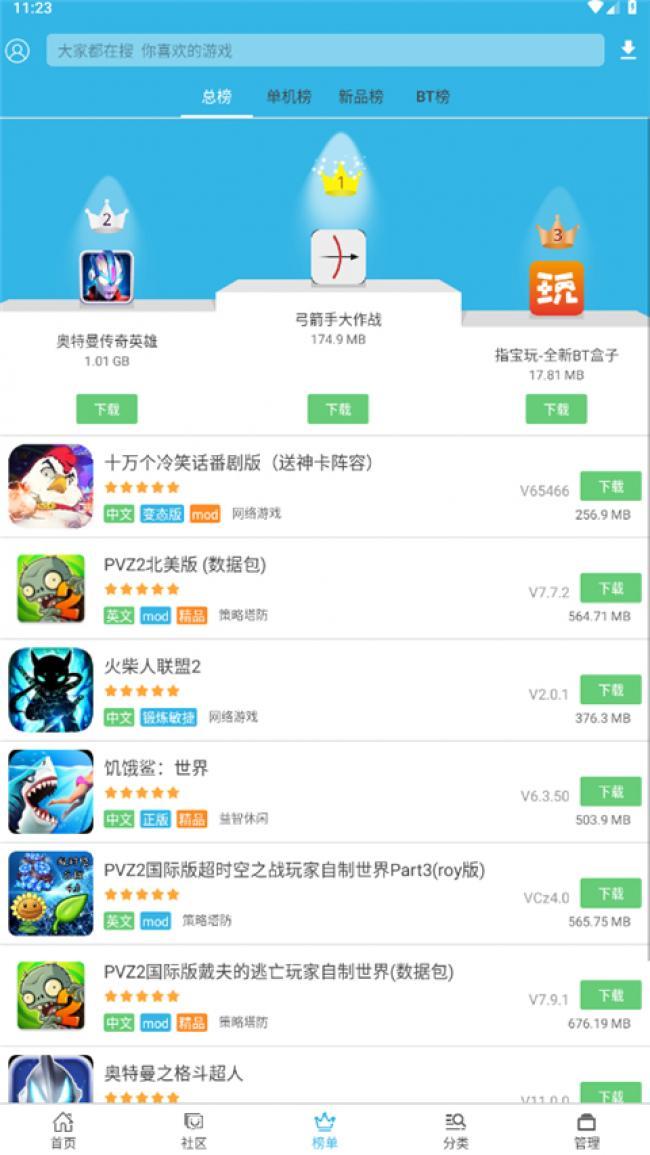View PVZ2国际版超时空之战 Part3(roy版) details
This screenshot has height=1155, width=650.
[294, 871]
